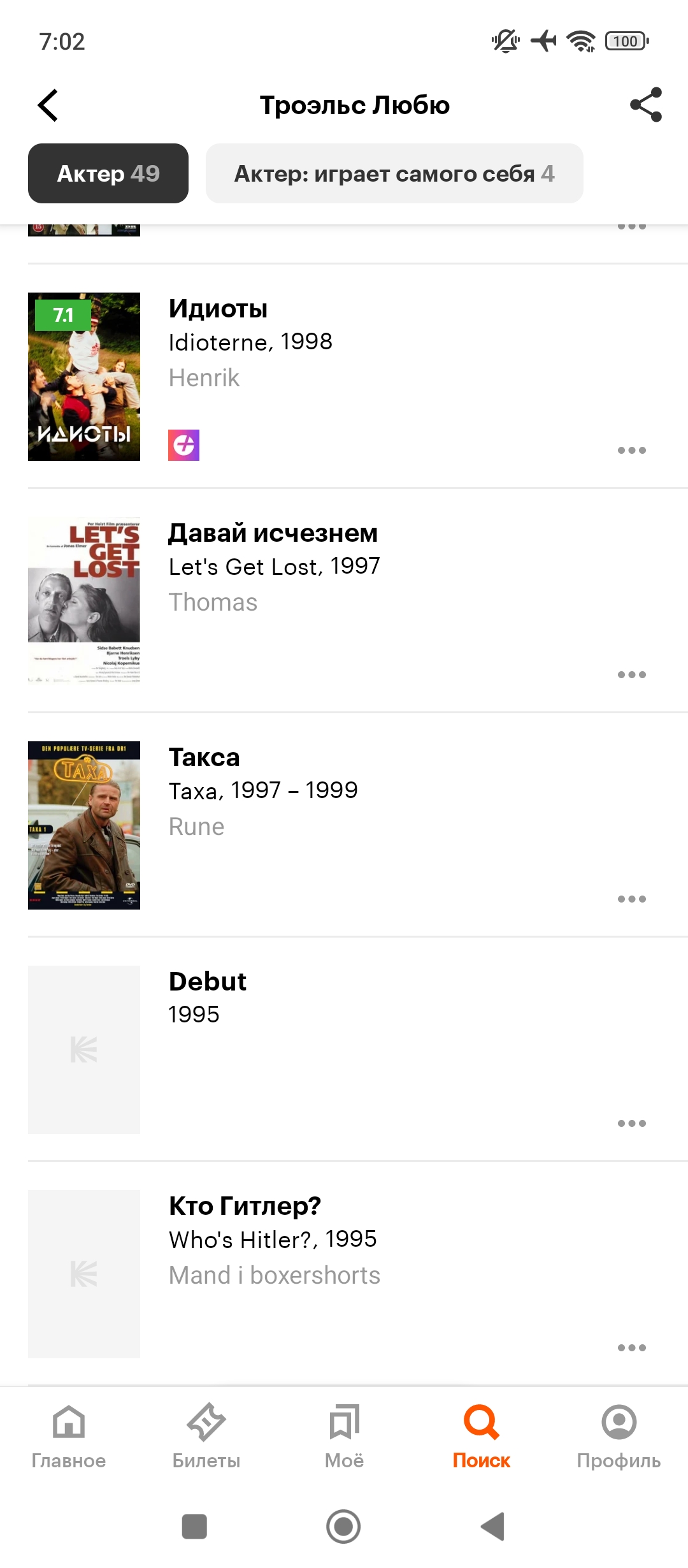Open more options for Идиоты
The height and width of the screenshot is (1568, 688).
632,451
